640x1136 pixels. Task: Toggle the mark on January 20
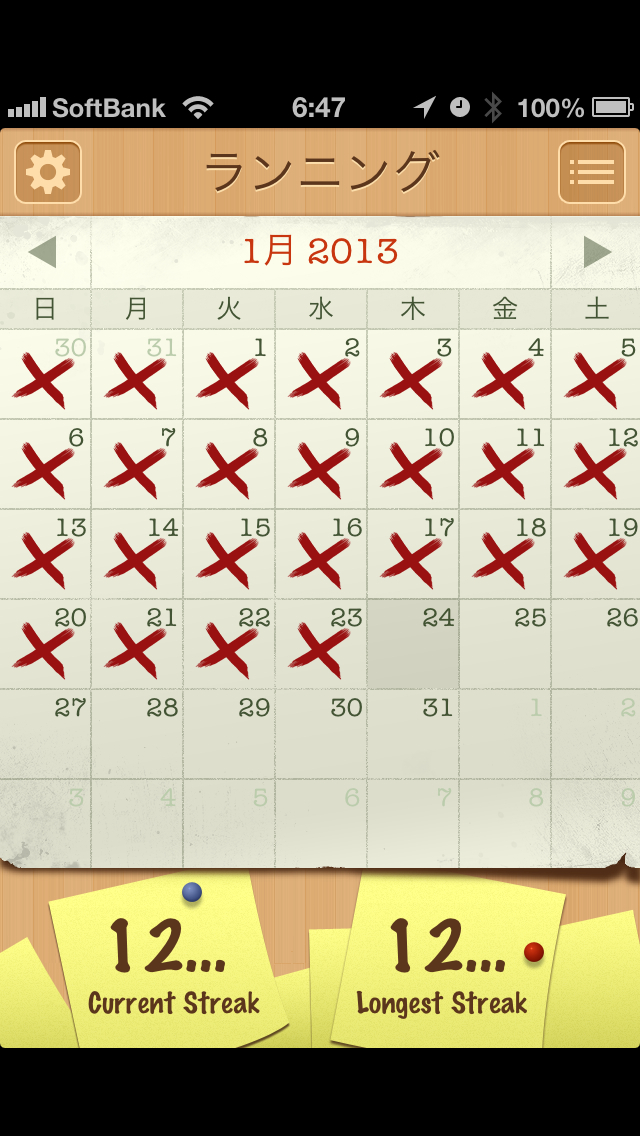[45, 645]
